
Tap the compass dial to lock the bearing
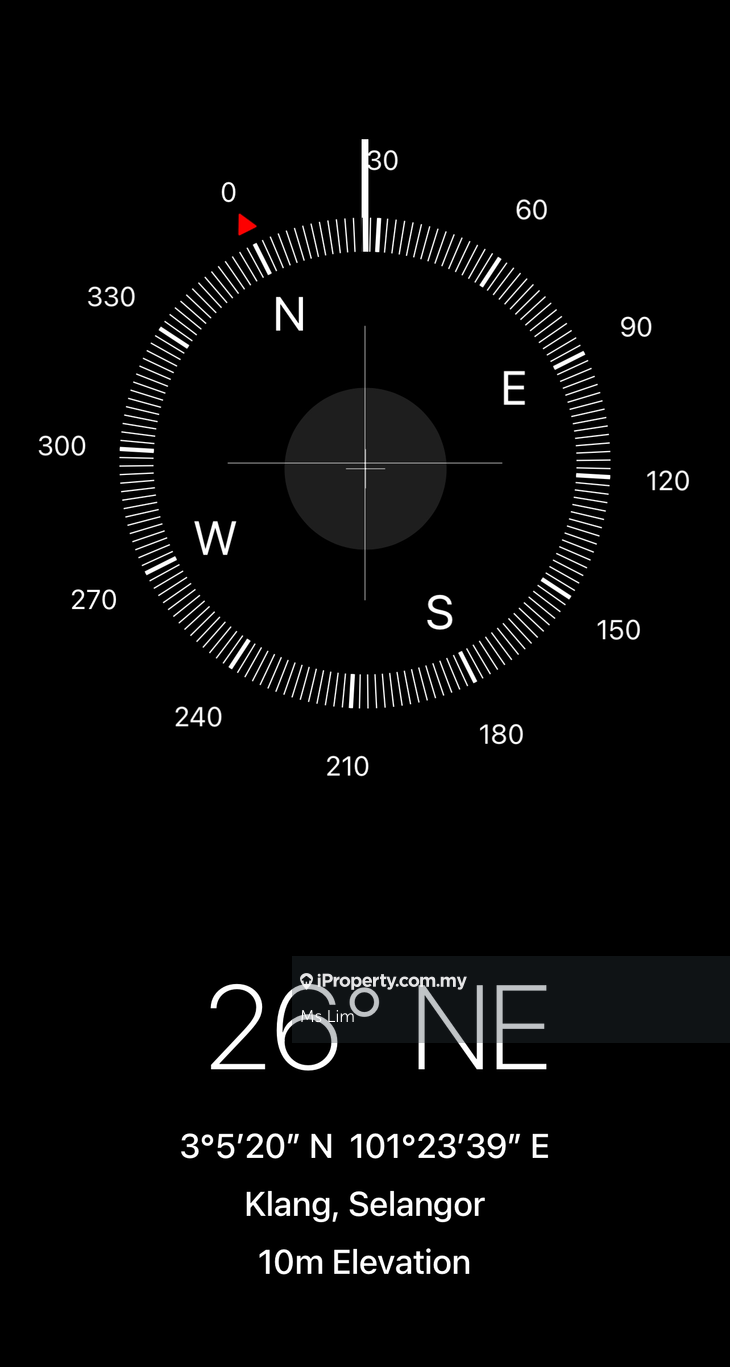[365, 464]
